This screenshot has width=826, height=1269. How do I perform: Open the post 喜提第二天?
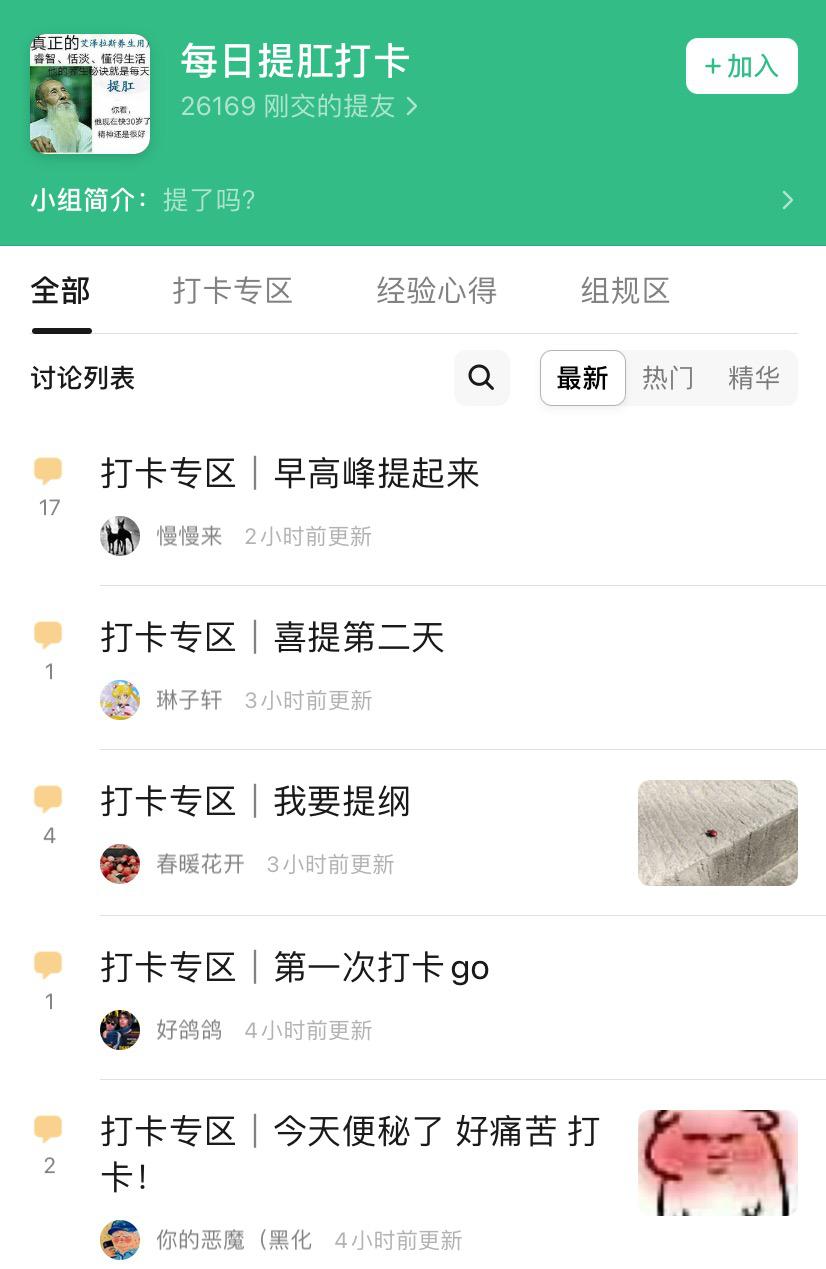pyautogui.click(x=272, y=637)
